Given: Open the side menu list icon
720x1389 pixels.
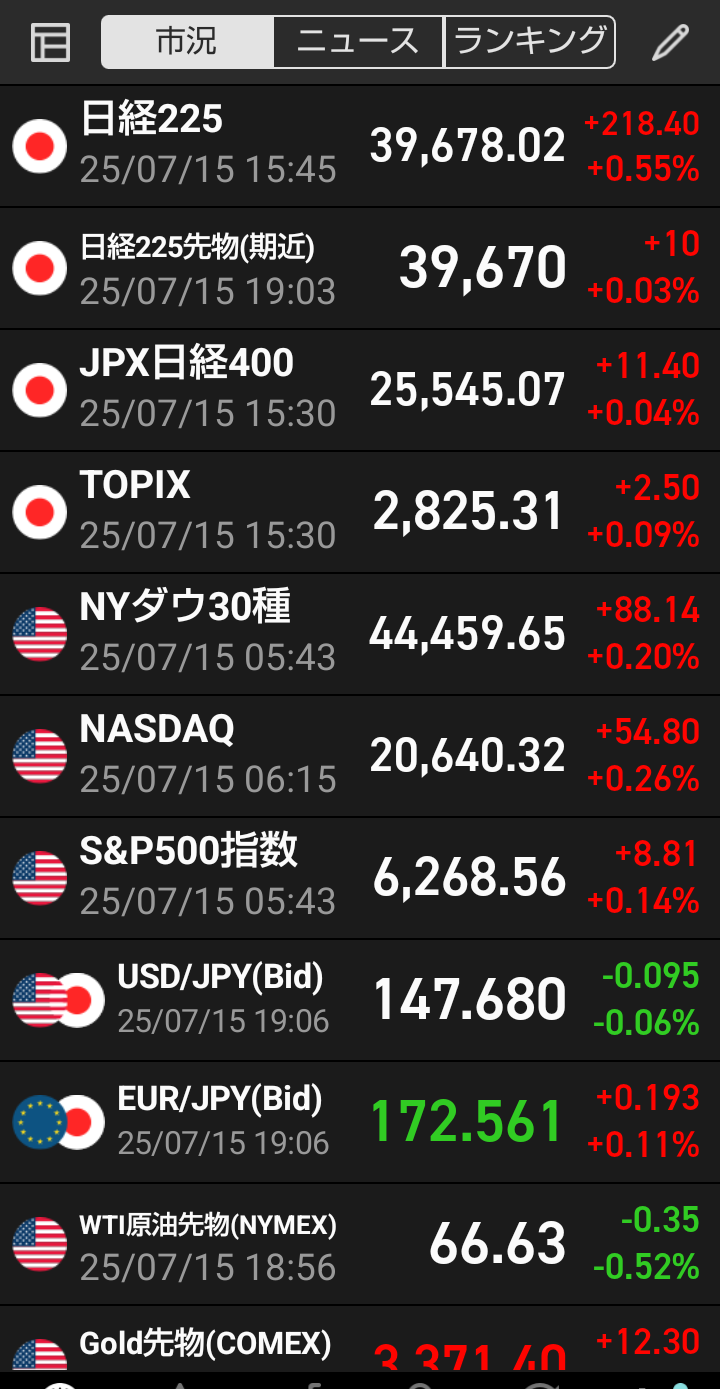Looking at the screenshot, I should pyautogui.click(x=50, y=42).
